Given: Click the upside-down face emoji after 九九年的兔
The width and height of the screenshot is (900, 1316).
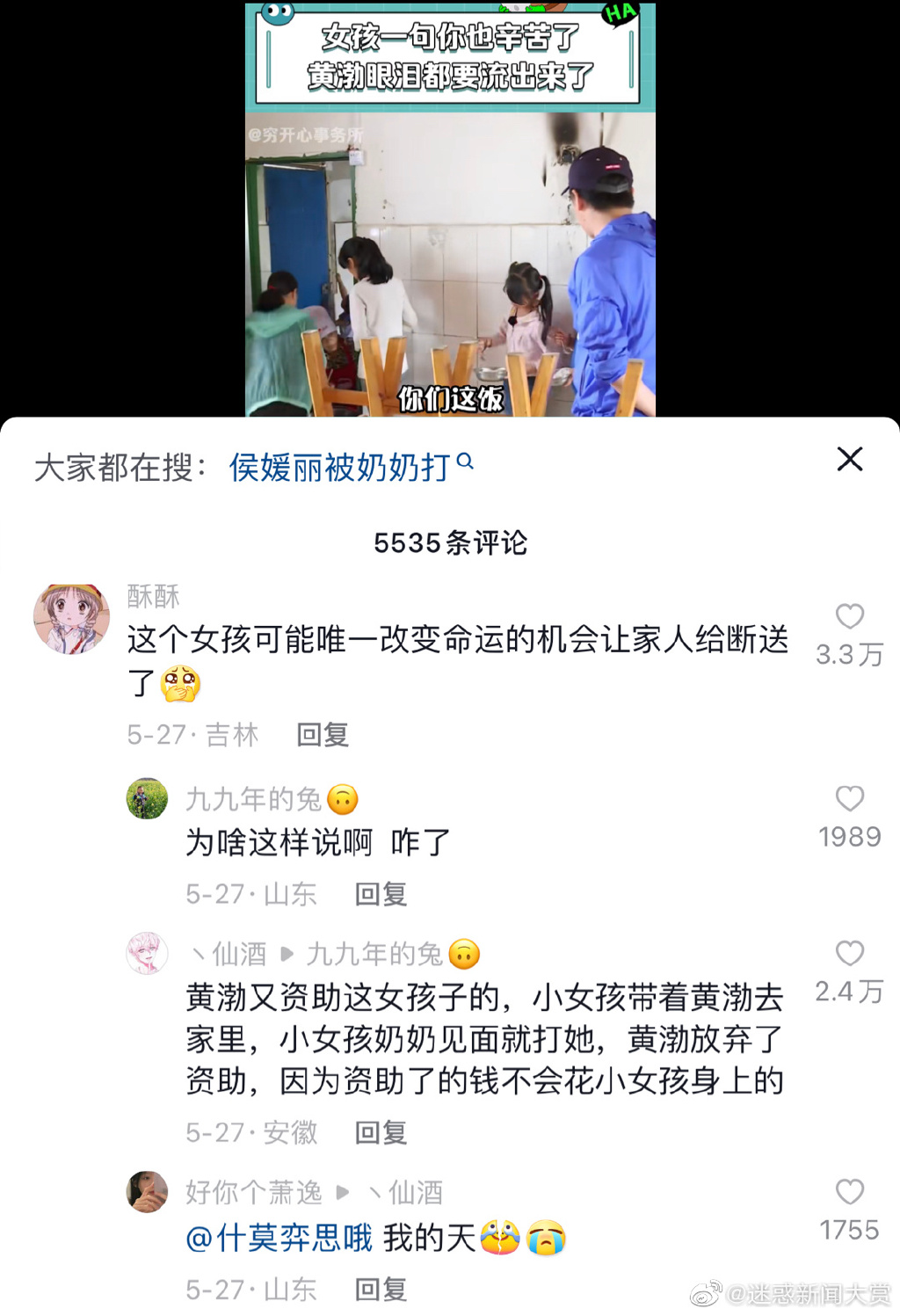Looking at the screenshot, I should click(x=344, y=800).
